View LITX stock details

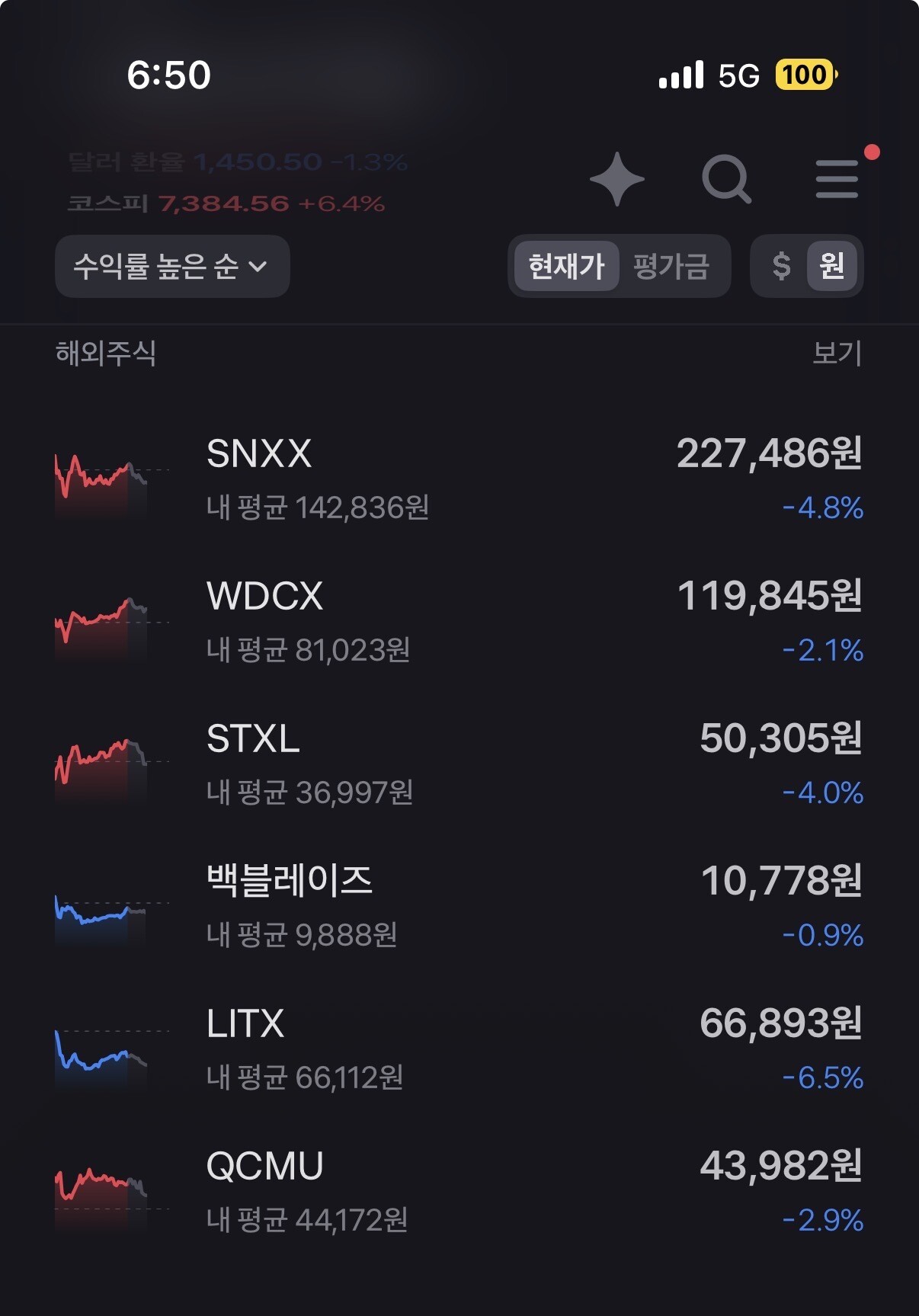[459, 1049]
